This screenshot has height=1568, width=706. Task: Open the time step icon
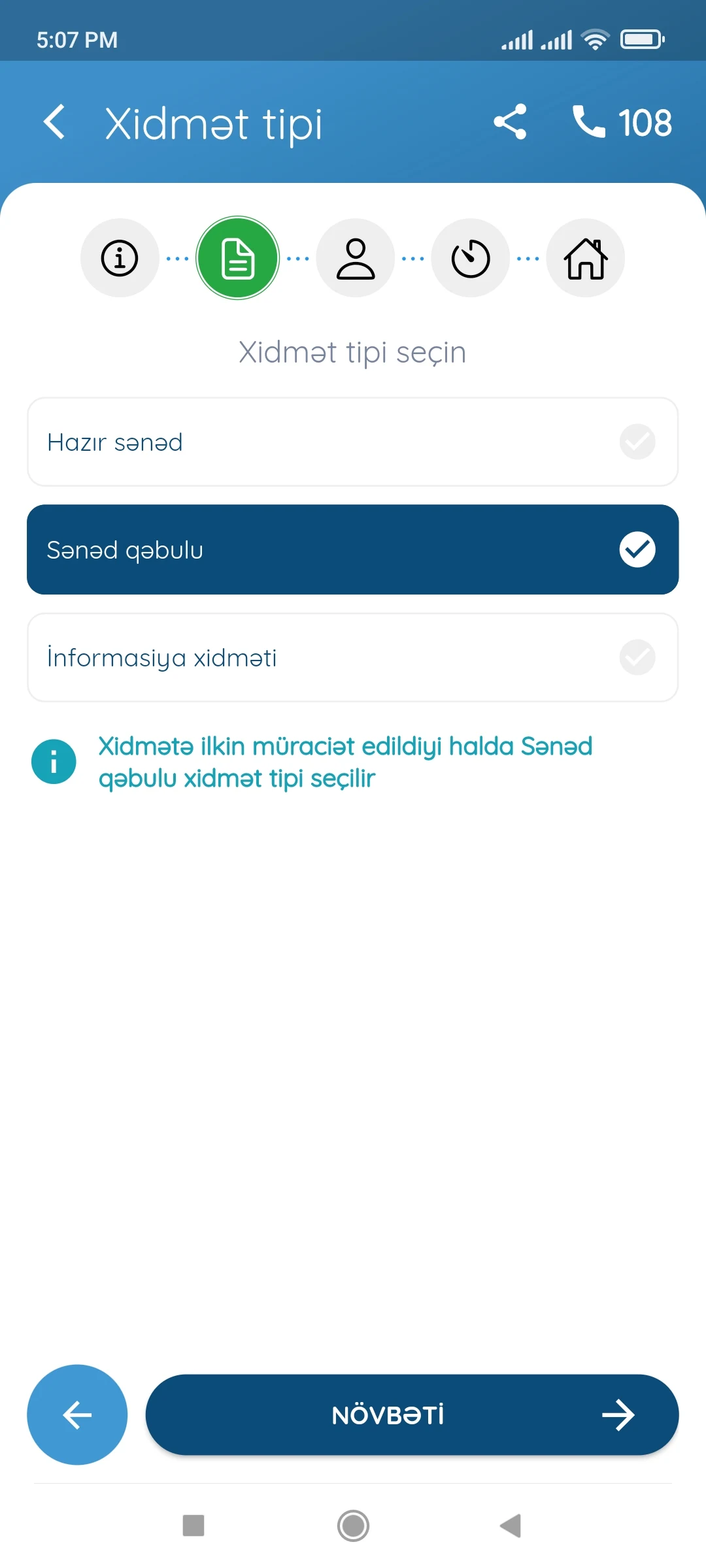(x=471, y=258)
